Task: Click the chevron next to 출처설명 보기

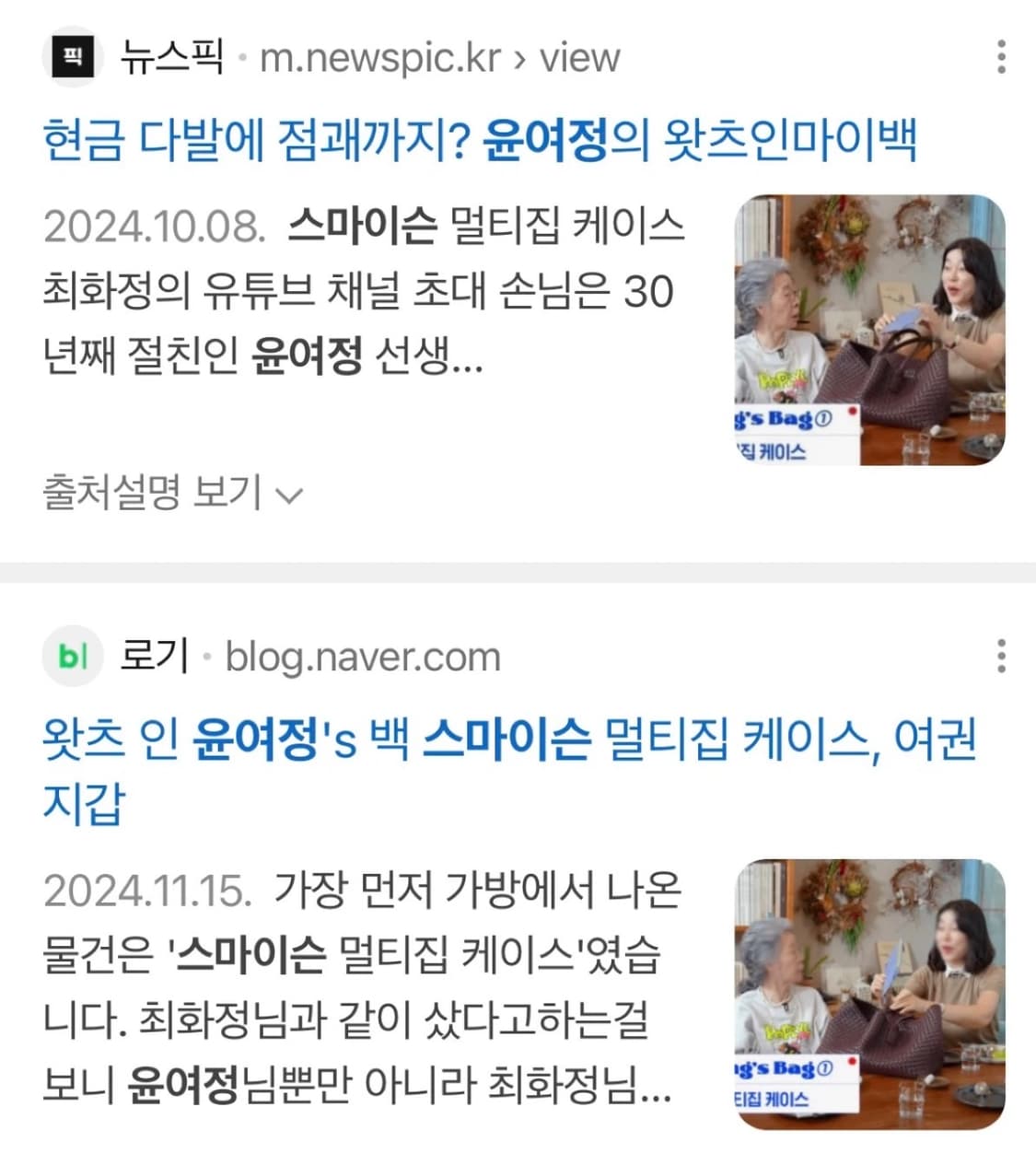Action: click(x=288, y=495)
